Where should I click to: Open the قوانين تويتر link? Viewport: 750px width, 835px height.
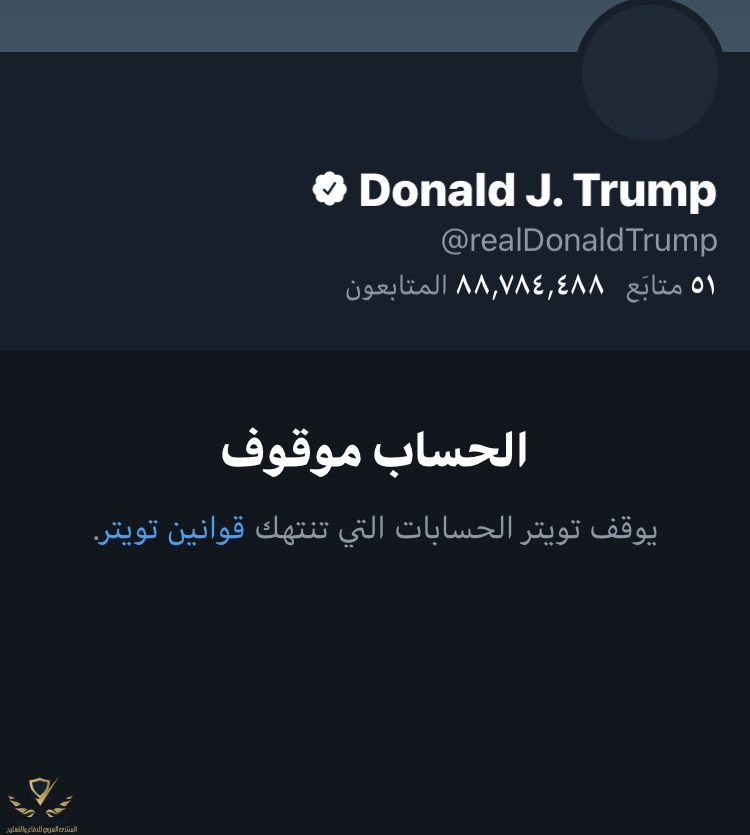[170, 529]
